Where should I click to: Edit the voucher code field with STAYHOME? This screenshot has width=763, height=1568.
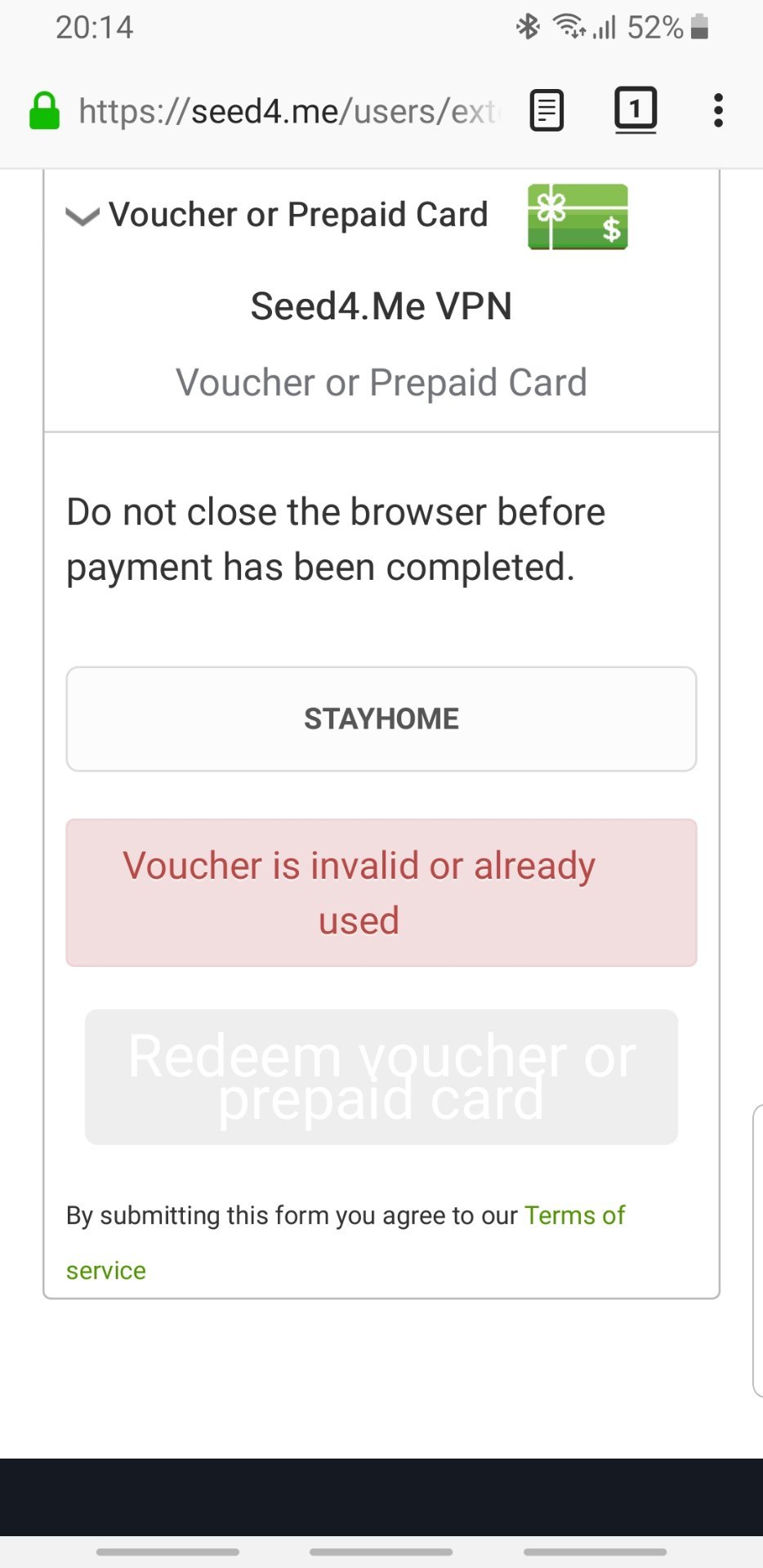[381, 719]
